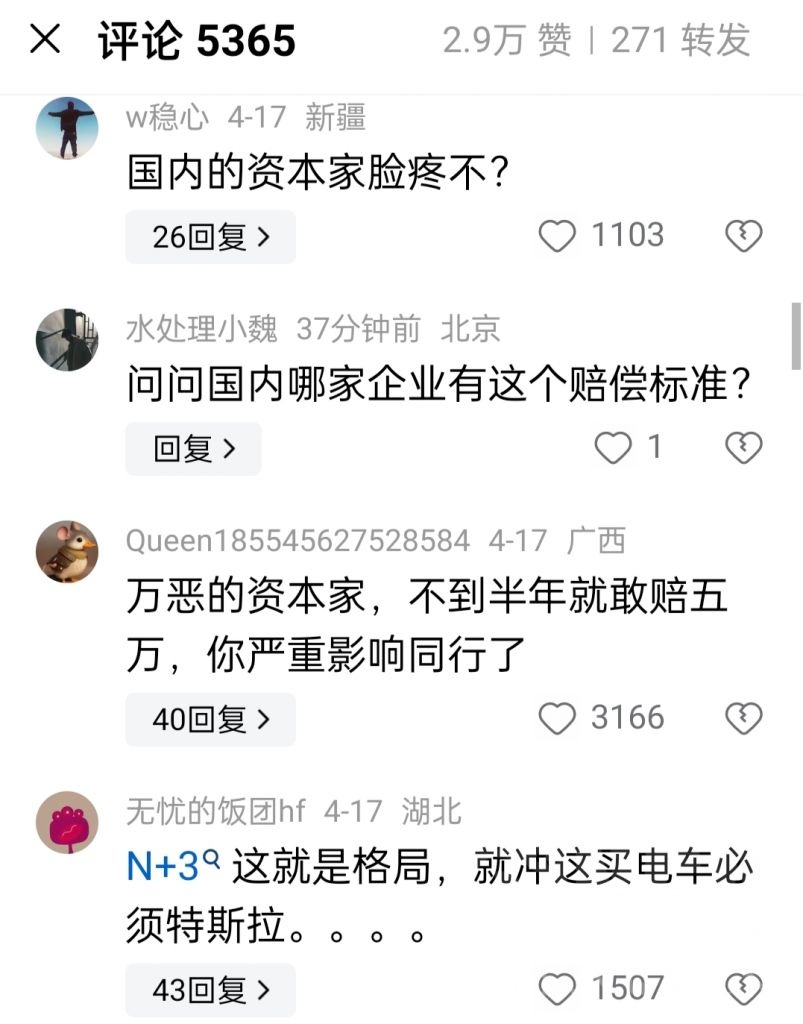Like w稳心's comment
The image size is (803, 1024).
tap(557, 237)
